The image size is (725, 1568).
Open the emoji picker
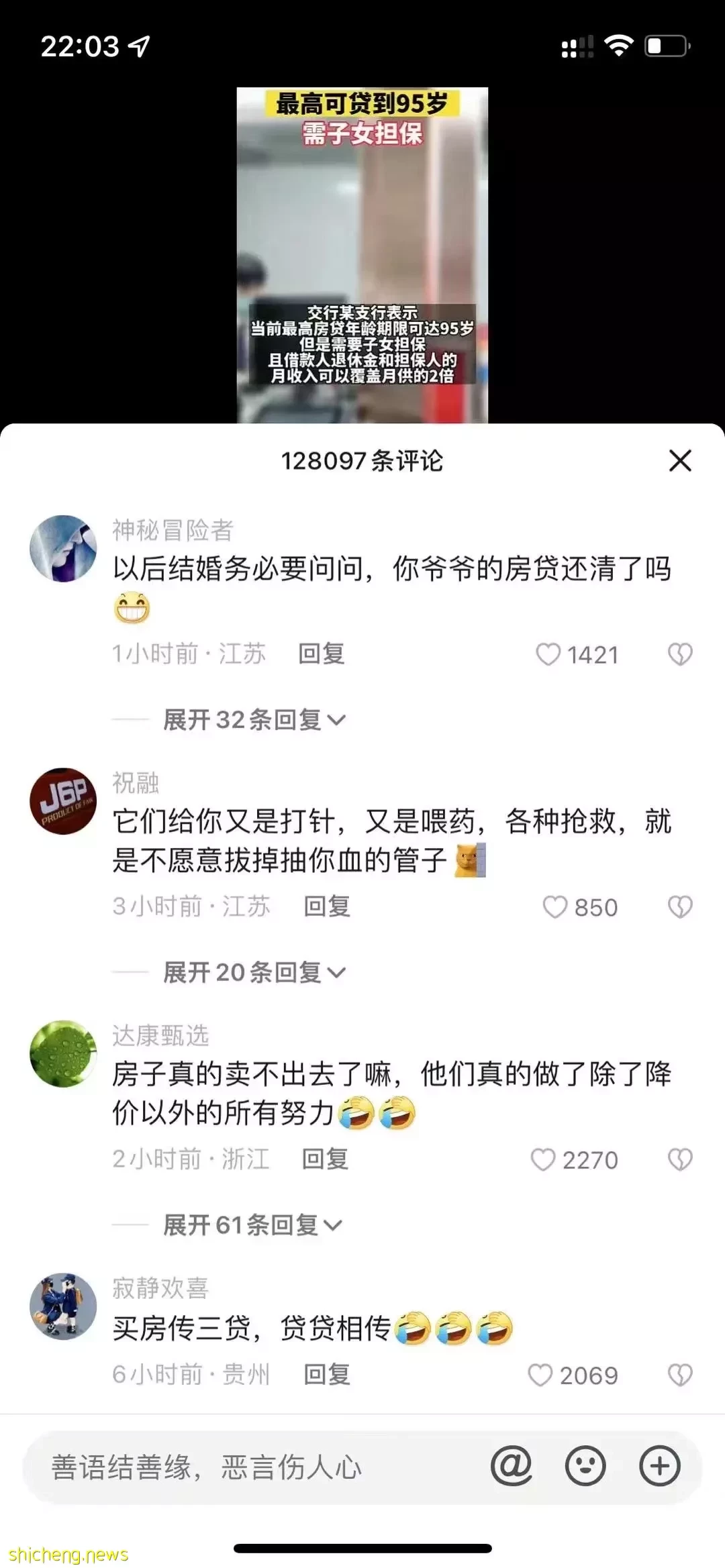585,1467
